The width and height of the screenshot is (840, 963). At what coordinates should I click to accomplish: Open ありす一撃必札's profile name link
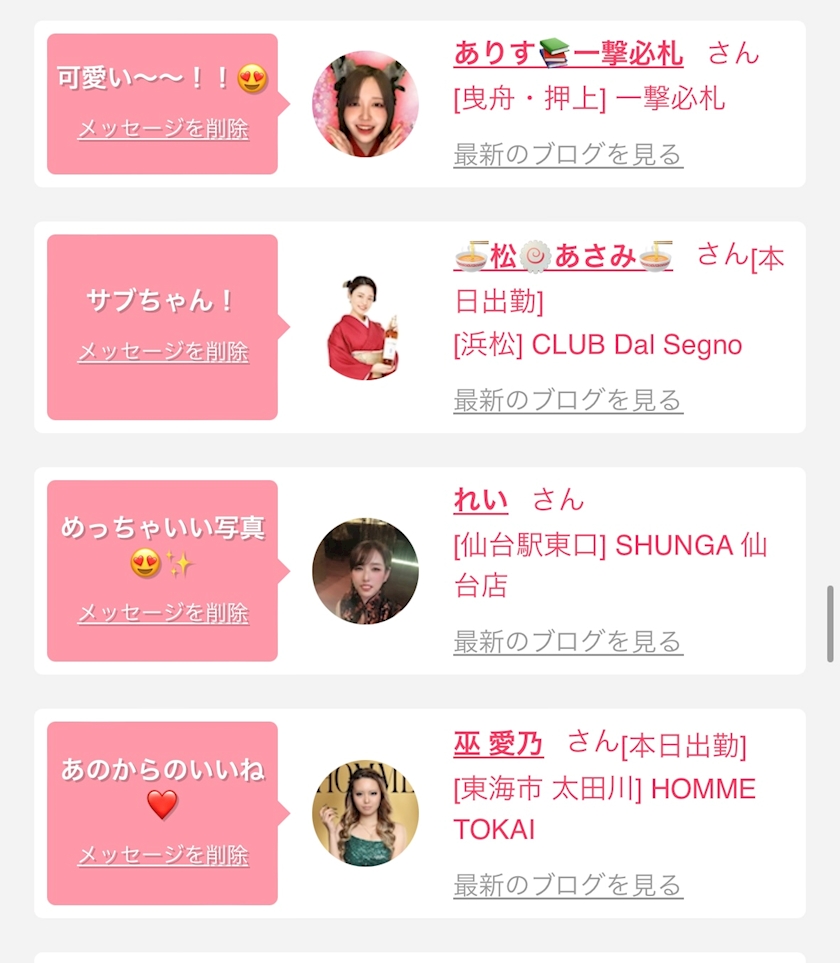(568, 53)
